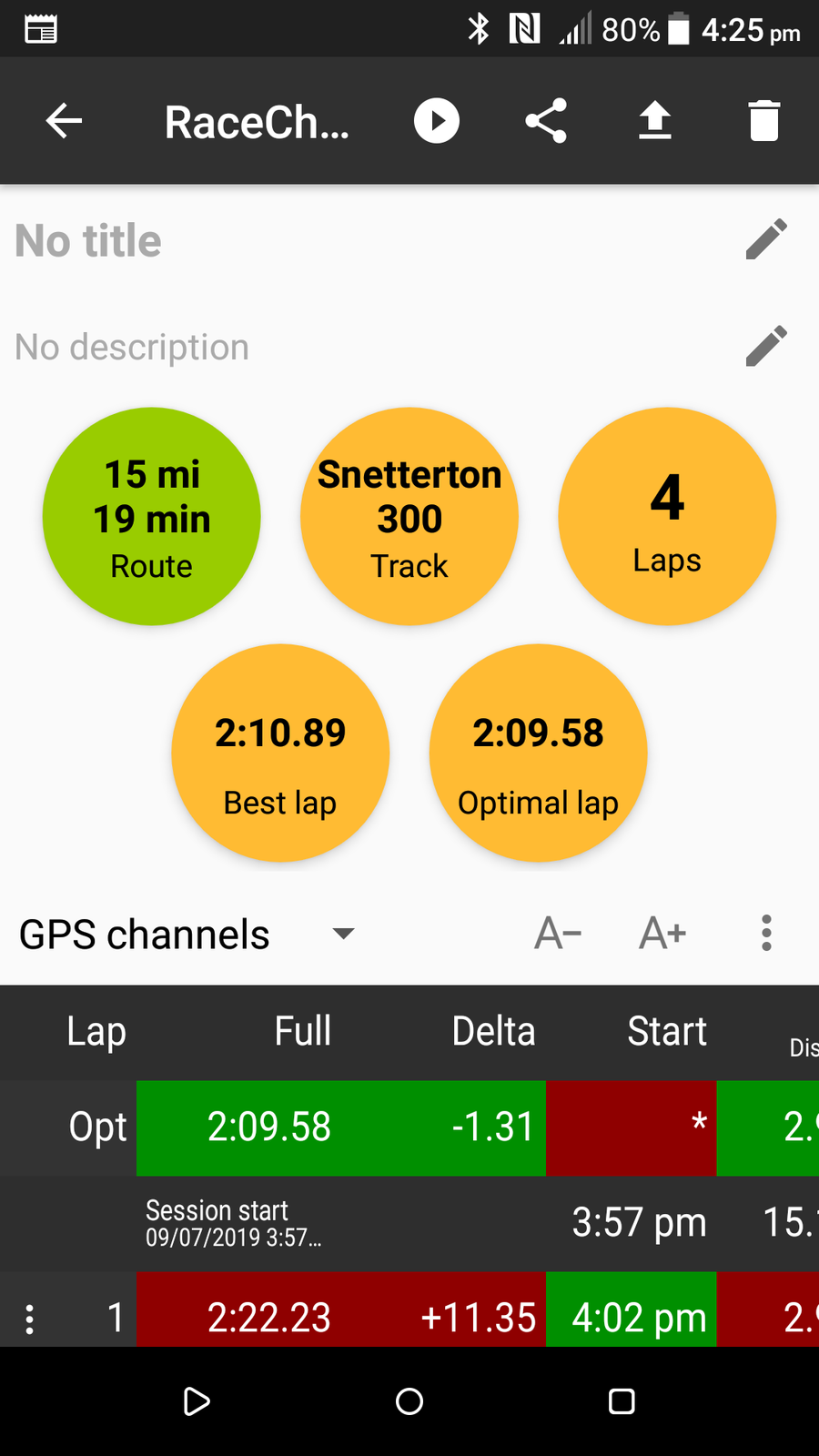Edit the session description
This screenshot has height=1456, width=819.
click(x=766, y=347)
